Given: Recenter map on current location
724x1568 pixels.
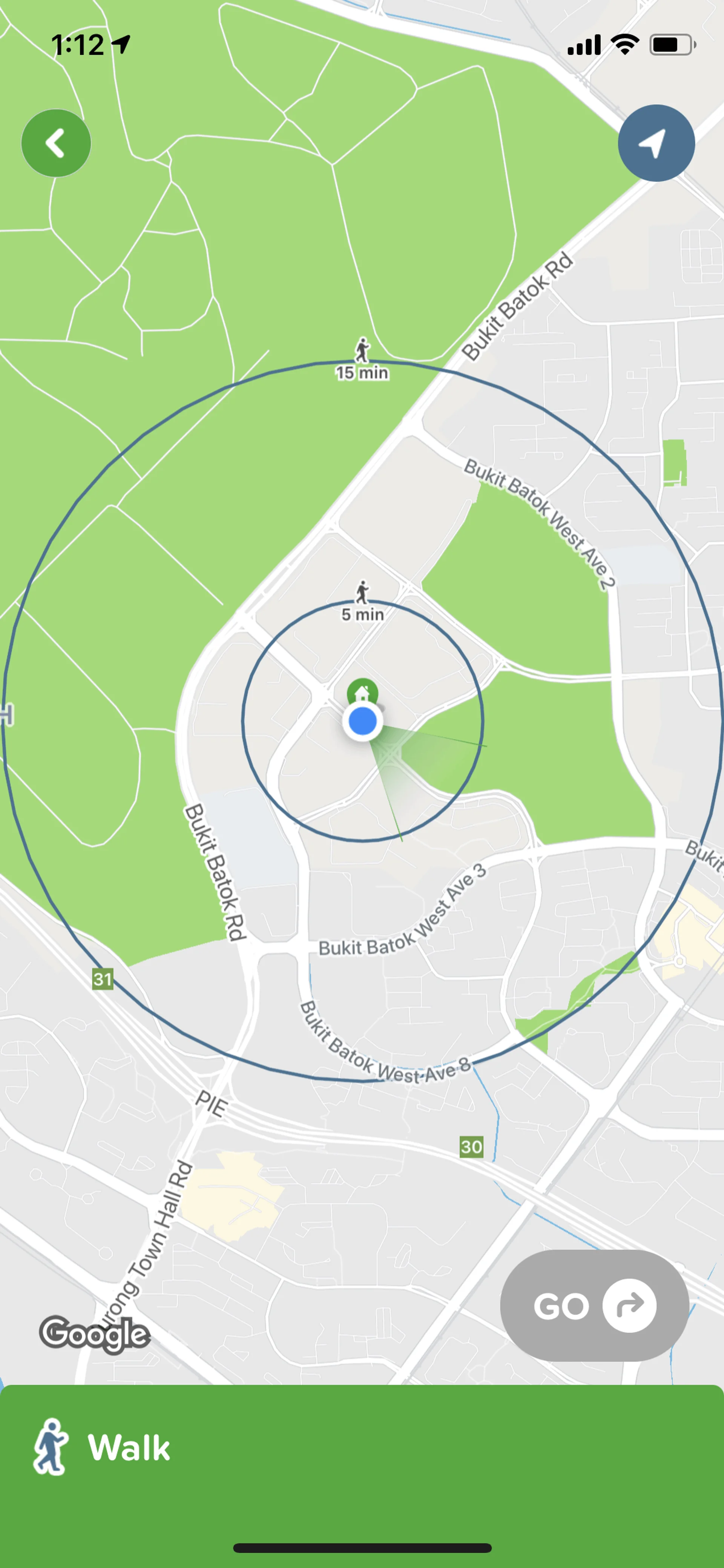Looking at the screenshot, I should pos(656,144).
